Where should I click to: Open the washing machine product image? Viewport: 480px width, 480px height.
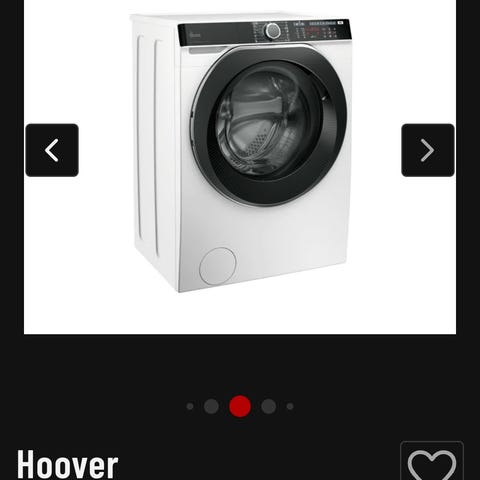tap(240, 153)
